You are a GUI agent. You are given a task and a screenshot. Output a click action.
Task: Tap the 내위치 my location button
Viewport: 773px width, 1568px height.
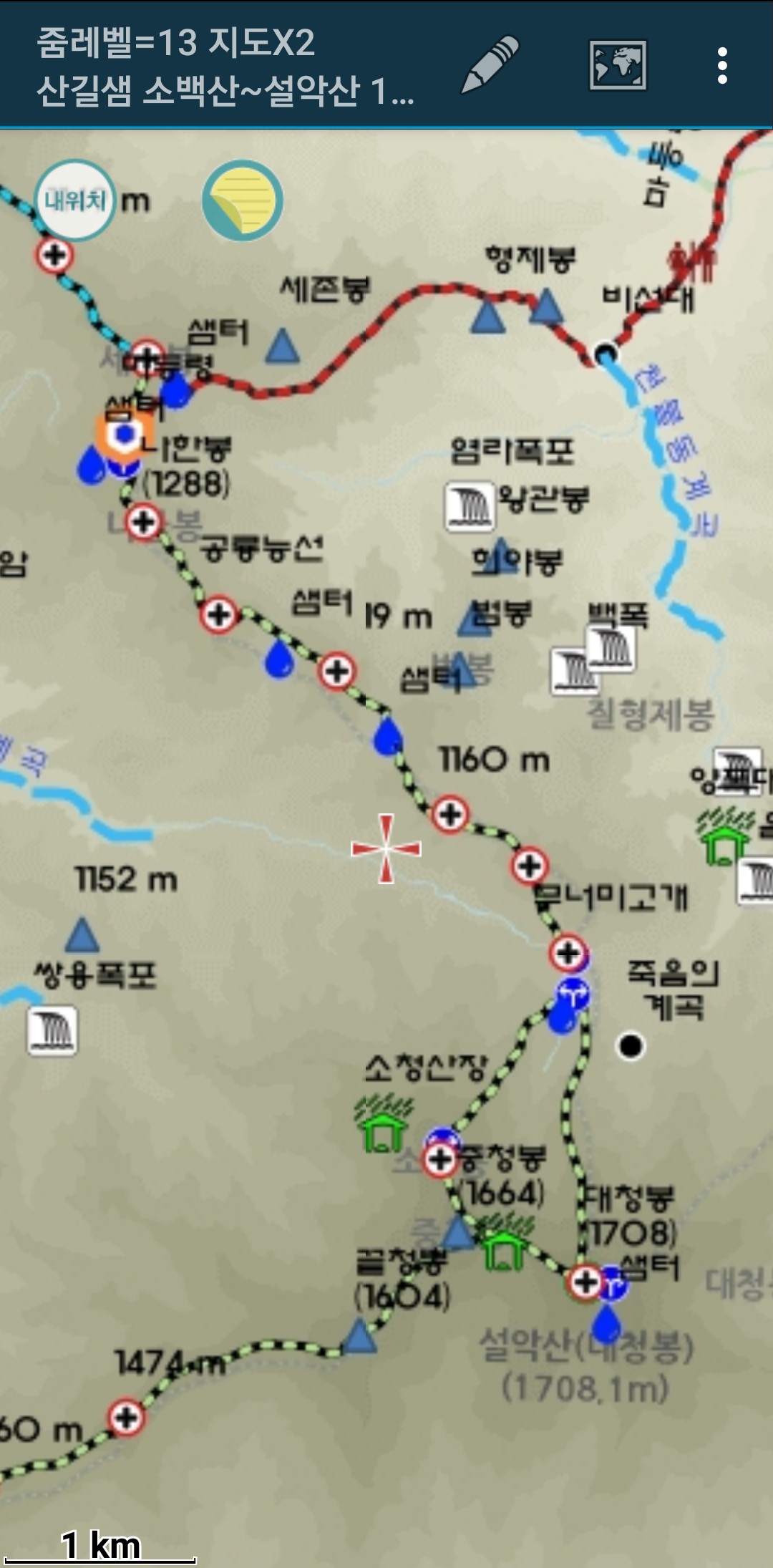pos(75,200)
